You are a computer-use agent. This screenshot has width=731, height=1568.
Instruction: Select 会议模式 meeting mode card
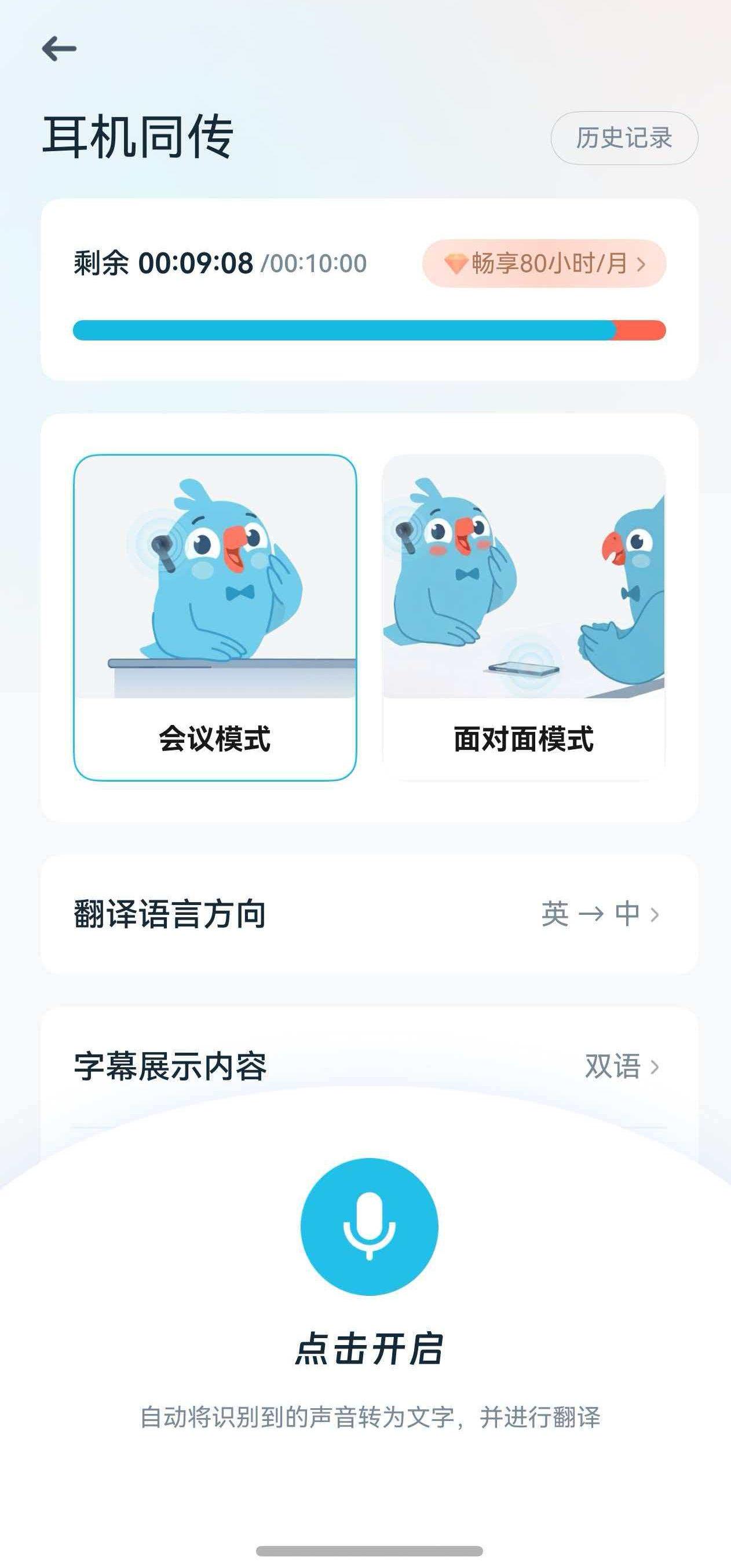click(x=215, y=617)
